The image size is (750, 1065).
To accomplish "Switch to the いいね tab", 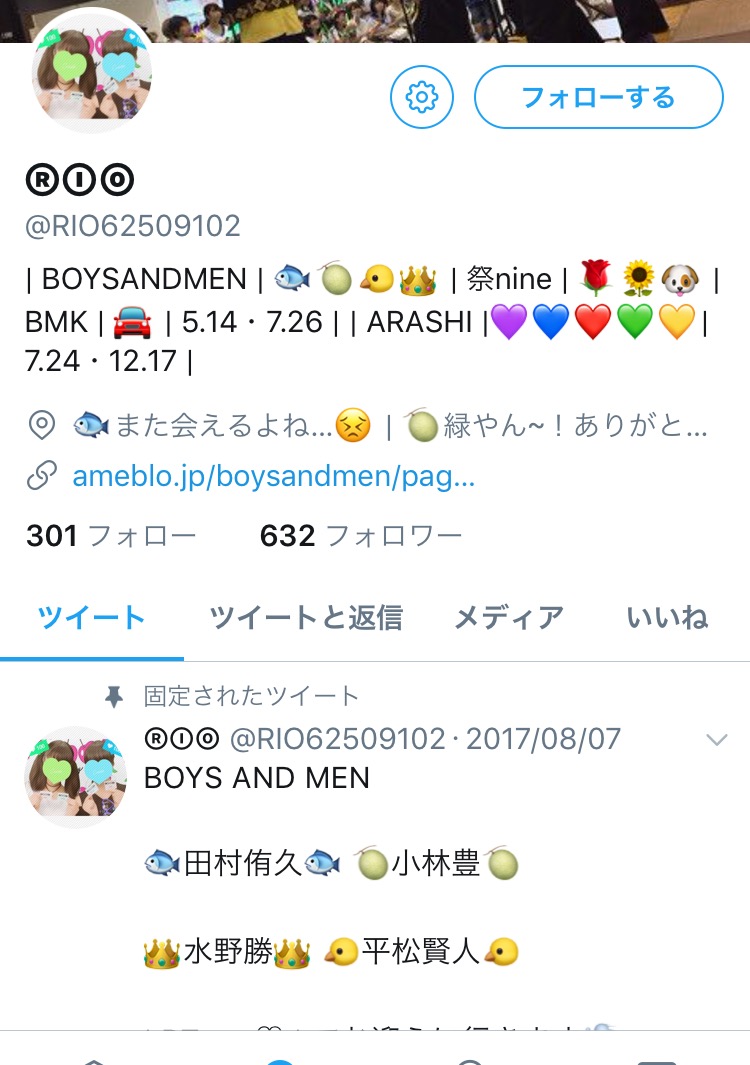I will [x=667, y=618].
